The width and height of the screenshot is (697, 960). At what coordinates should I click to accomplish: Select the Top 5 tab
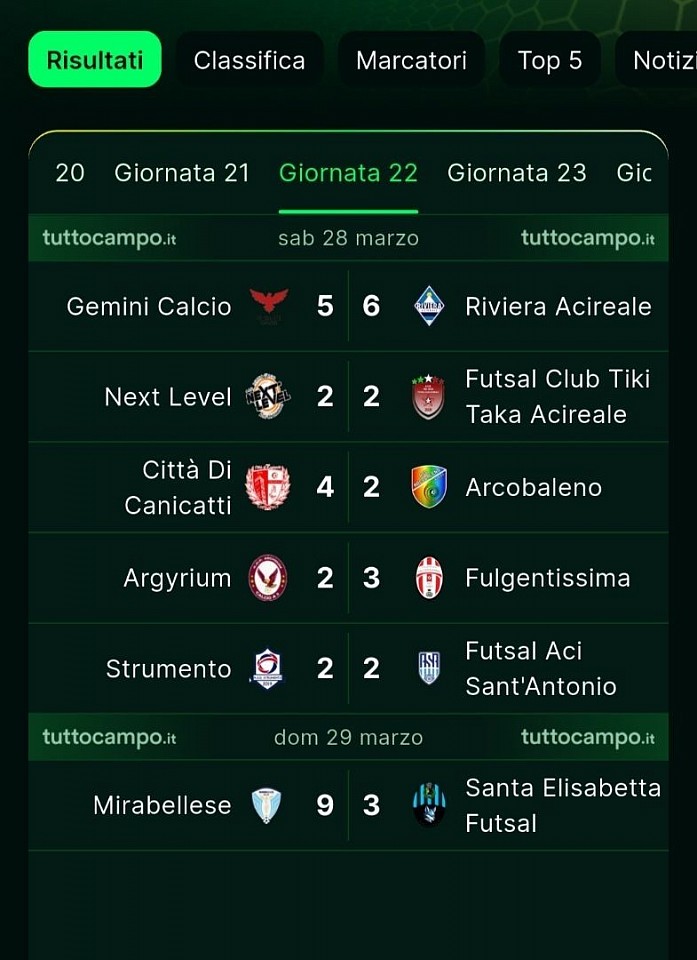coord(550,60)
